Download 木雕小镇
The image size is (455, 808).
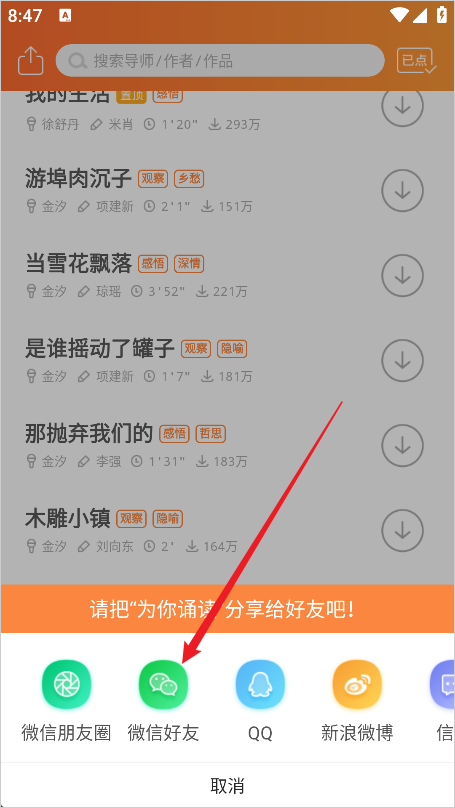(402, 530)
